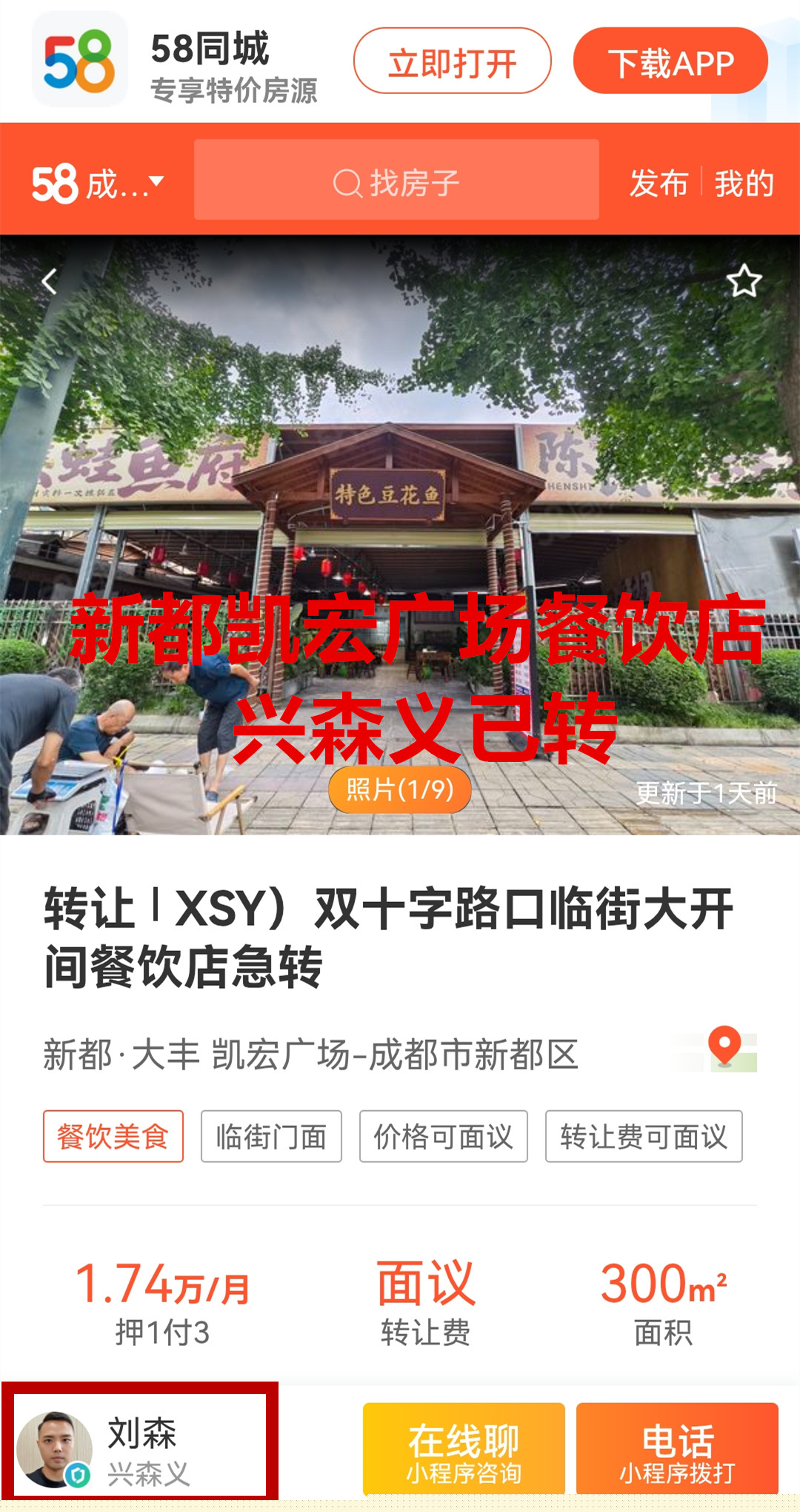This screenshot has height=1512, width=800.
Task: Tap the 立即打开 button
Action: pos(452,62)
